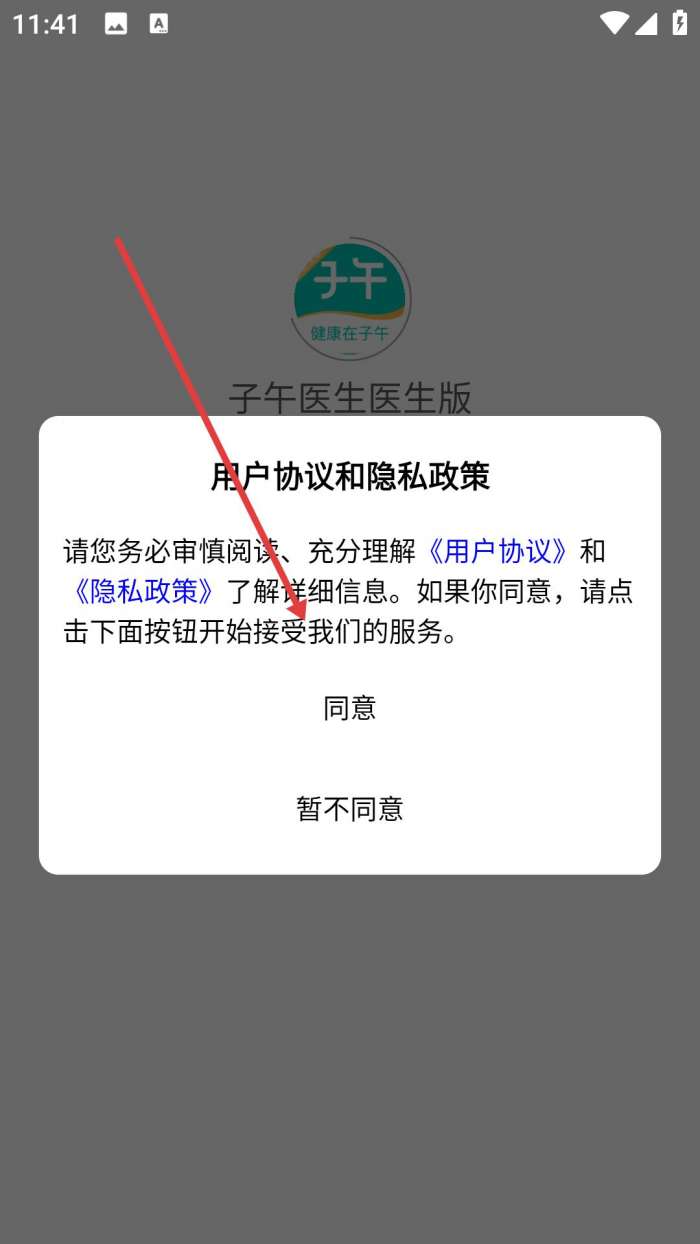Screen dimensions: 700x1244
Task: Tap 同意 to accept the agreement
Action: click(x=349, y=708)
